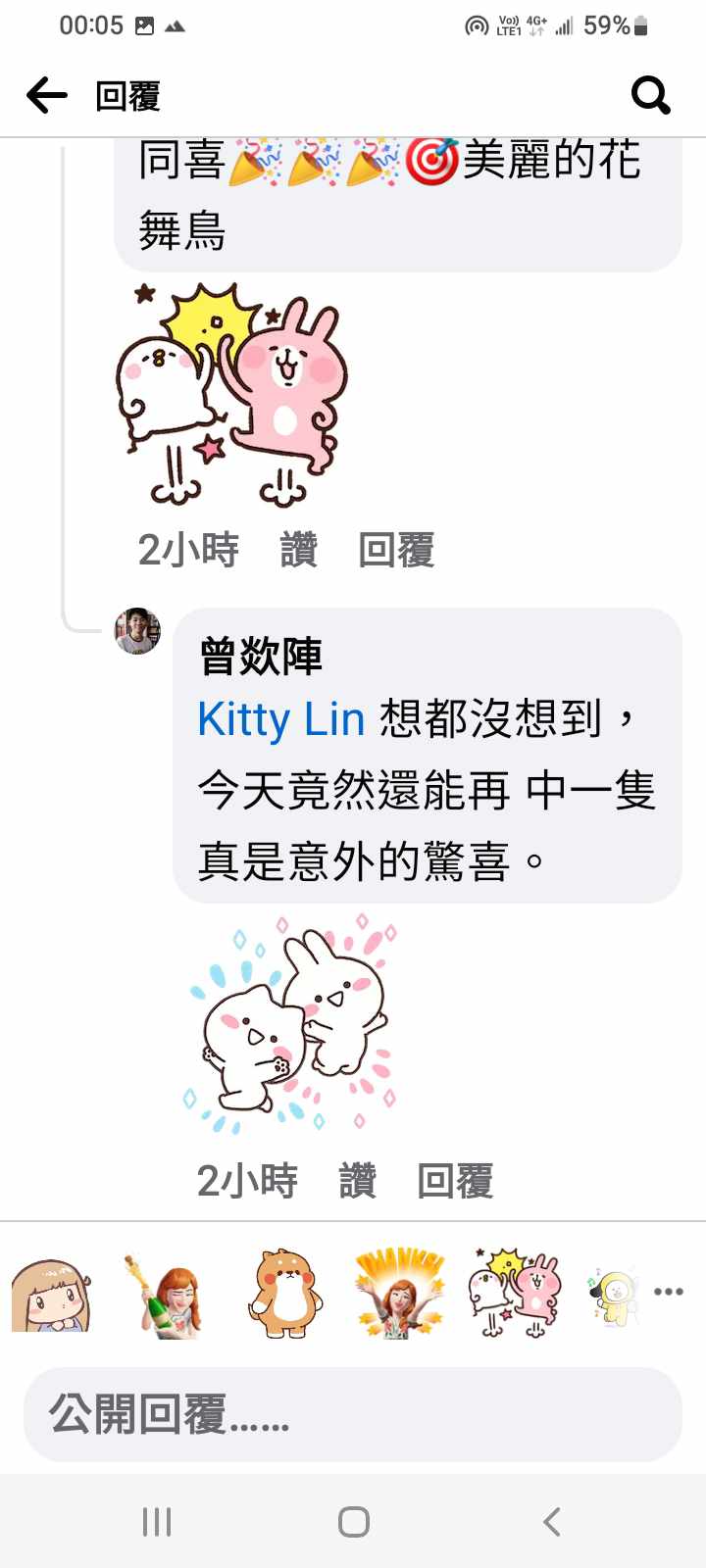Image resolution: width=706 pixels, height=1568 pixels.
Task: Open recent apps from the navigation bar
Action: 157,1522
